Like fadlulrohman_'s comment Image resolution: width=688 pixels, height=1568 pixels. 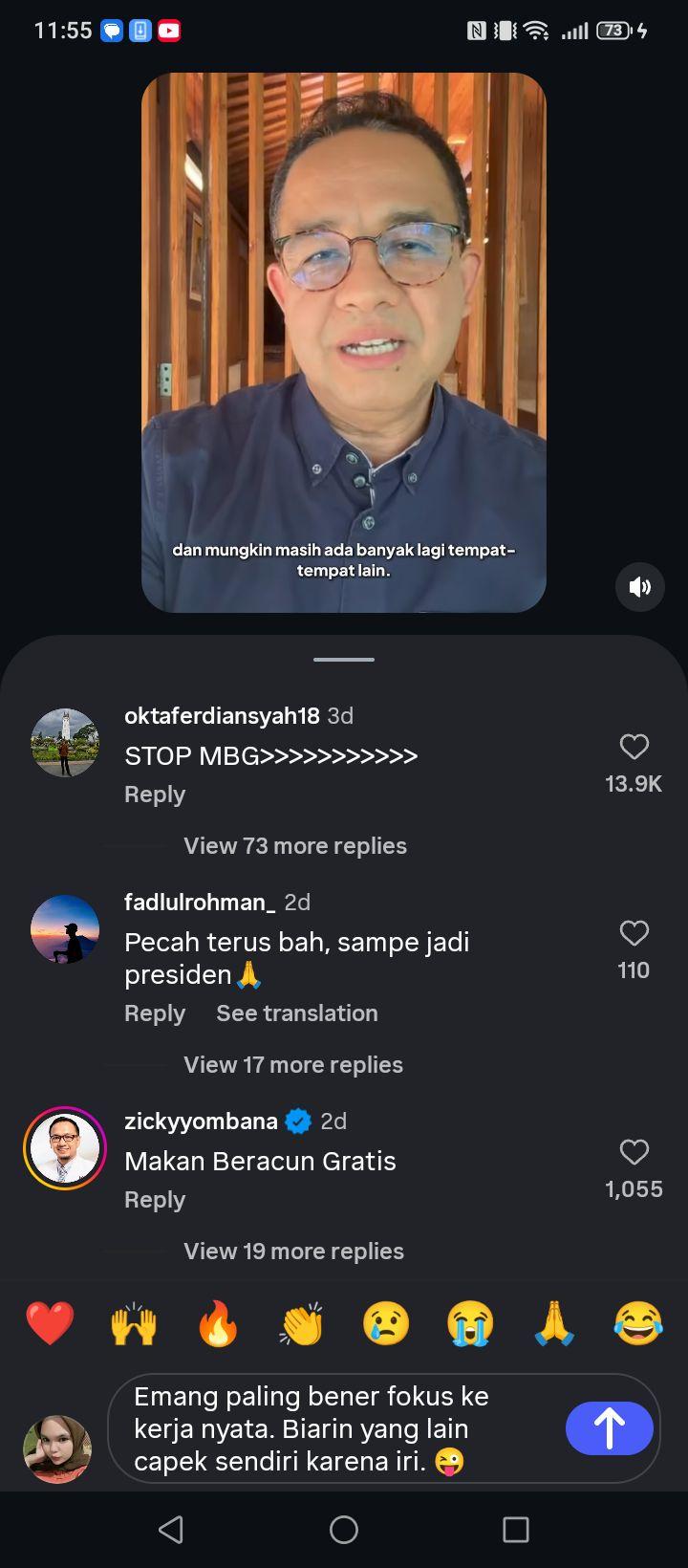634,933
